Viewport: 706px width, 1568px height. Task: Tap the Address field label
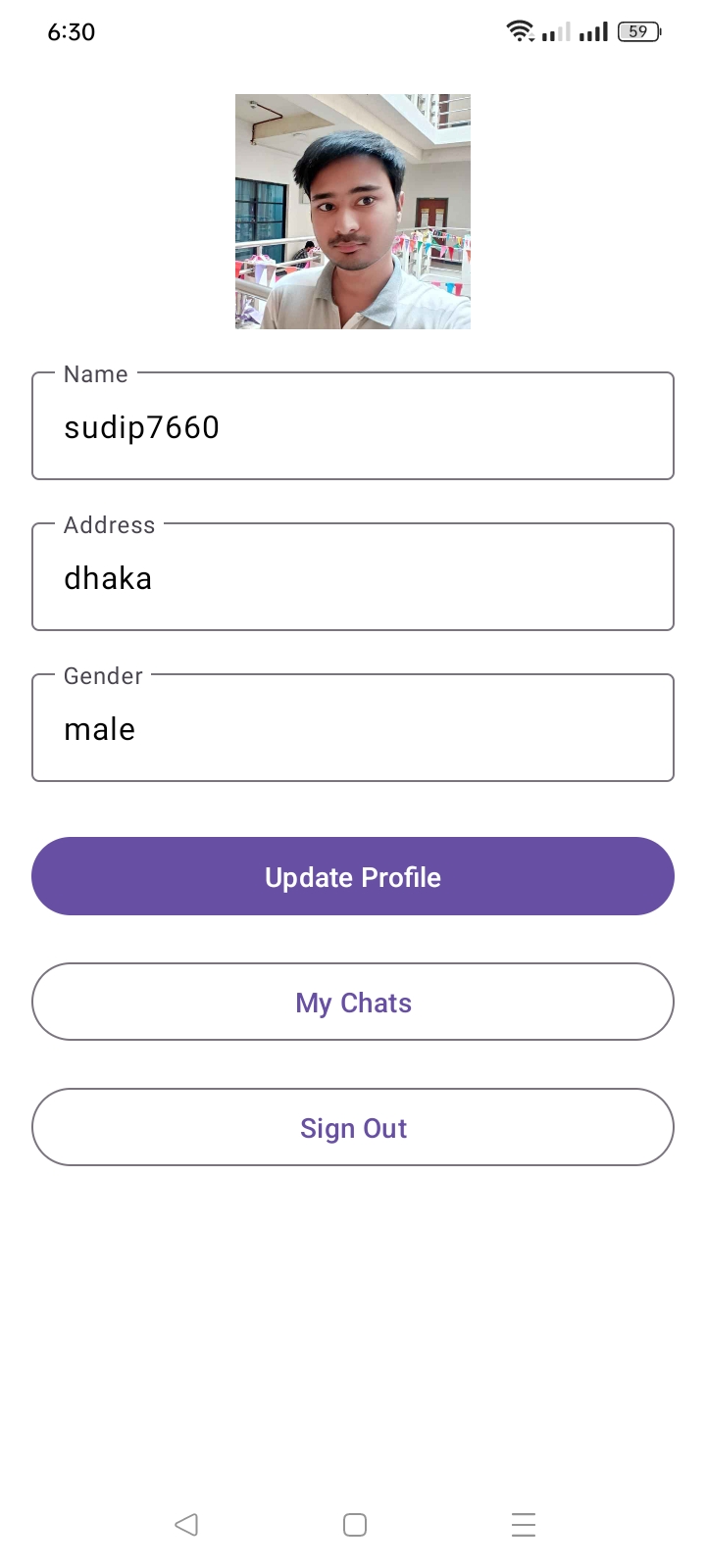pos(110,524)
